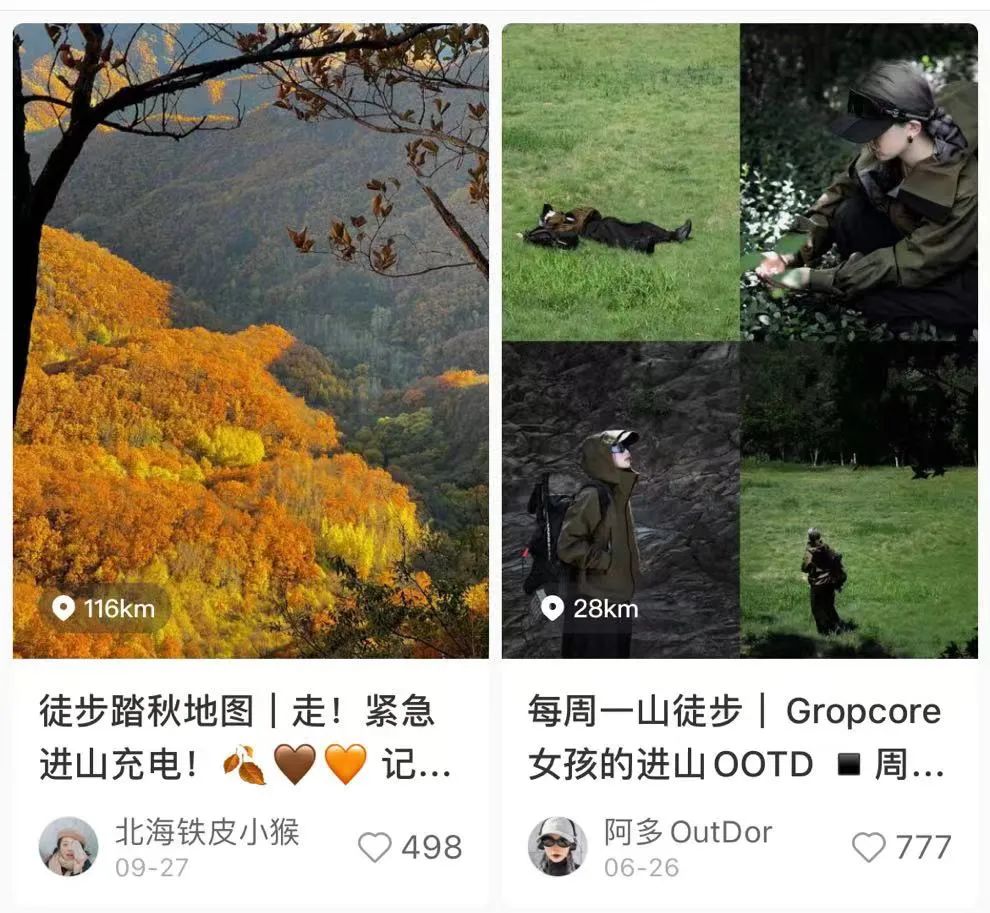990x913 pixels.
Task: Open 北海铁皮小猴's profile avatar
Action: point(68,846)
